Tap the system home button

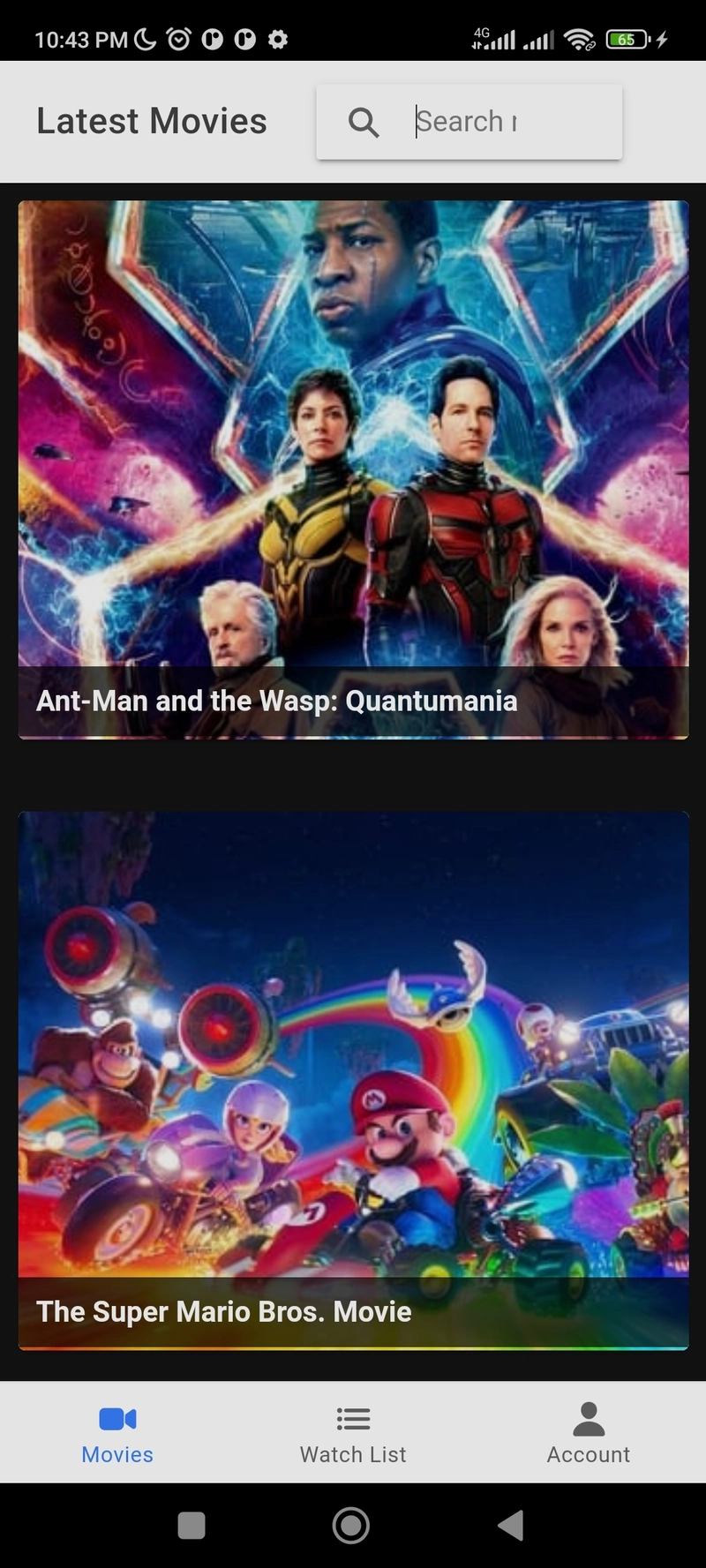(x=351, y=1525)
